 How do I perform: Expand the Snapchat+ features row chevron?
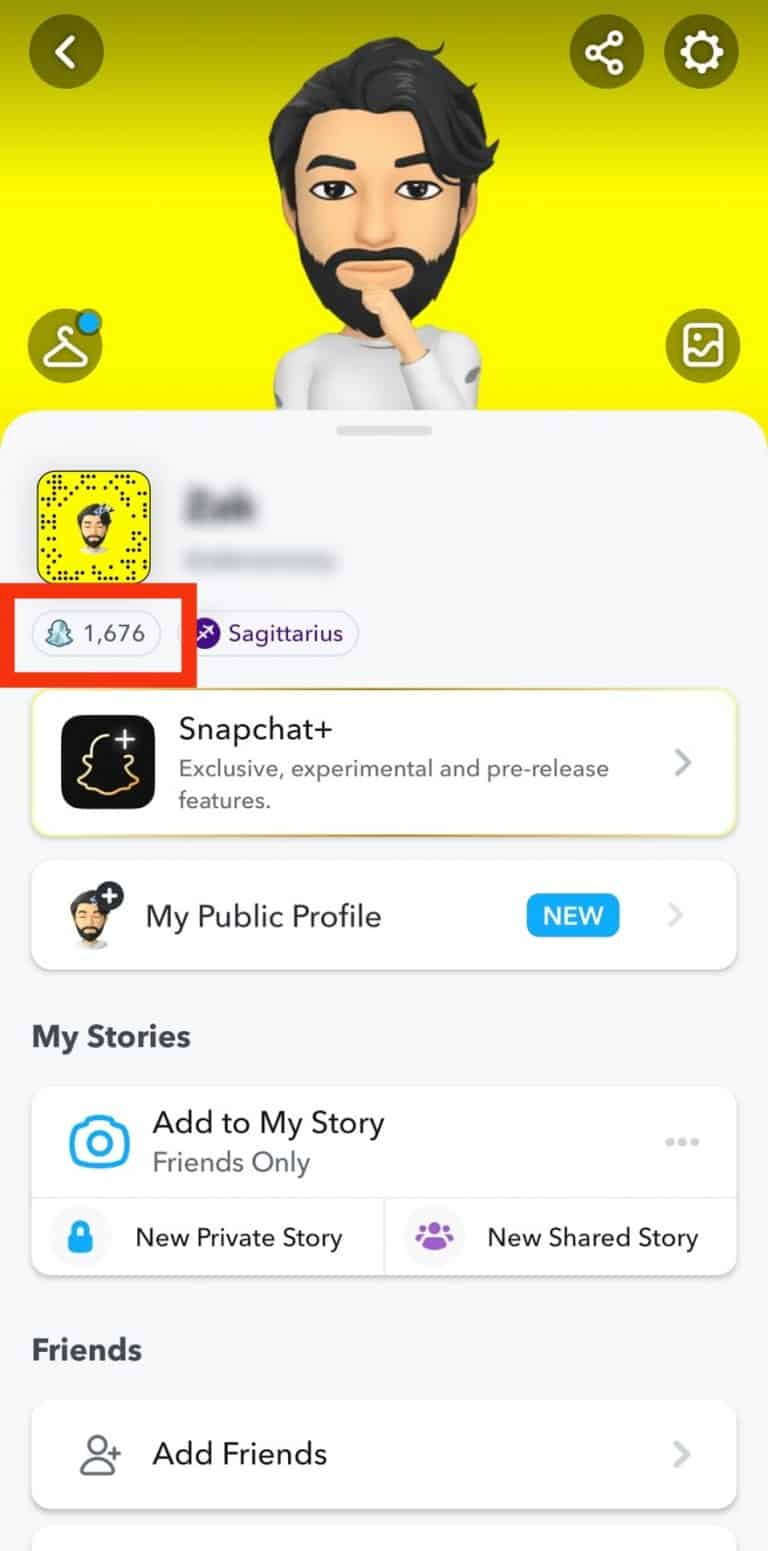coord(684,763)
